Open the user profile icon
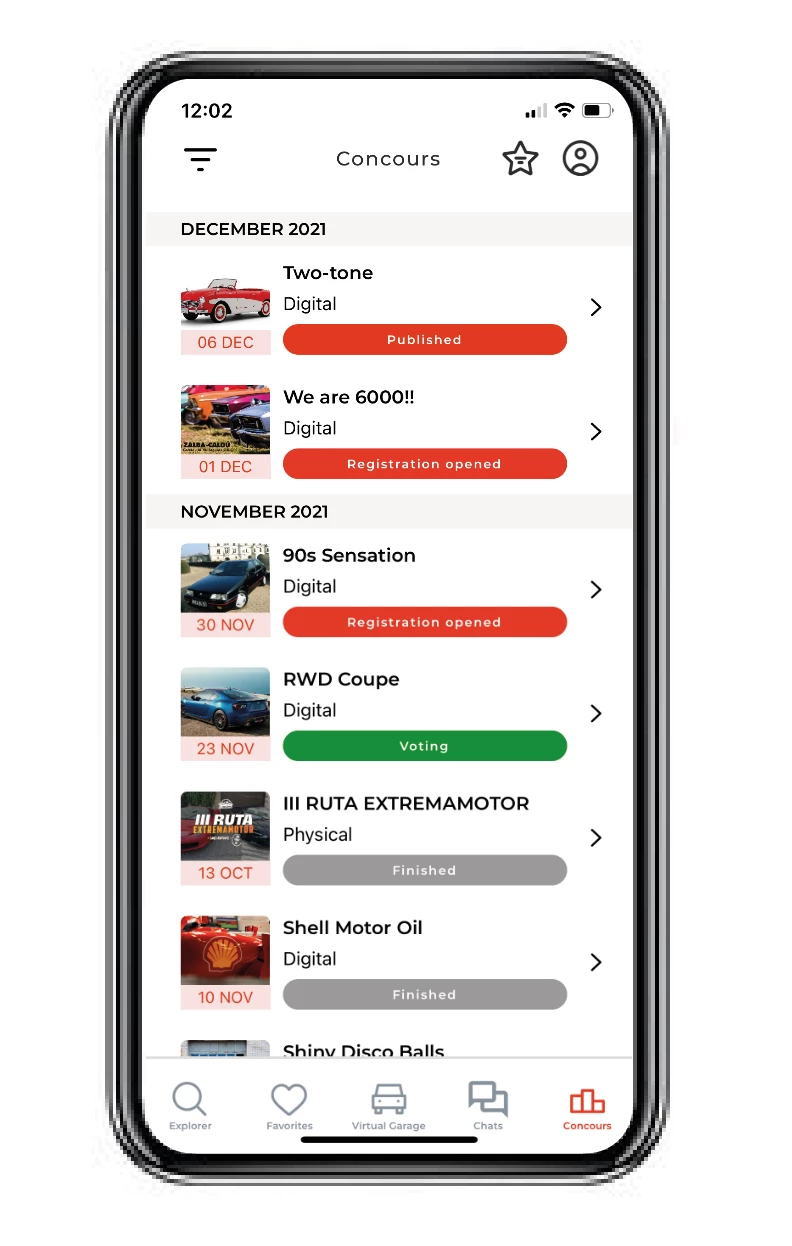 pyautogui.click(x=580, y=159)
